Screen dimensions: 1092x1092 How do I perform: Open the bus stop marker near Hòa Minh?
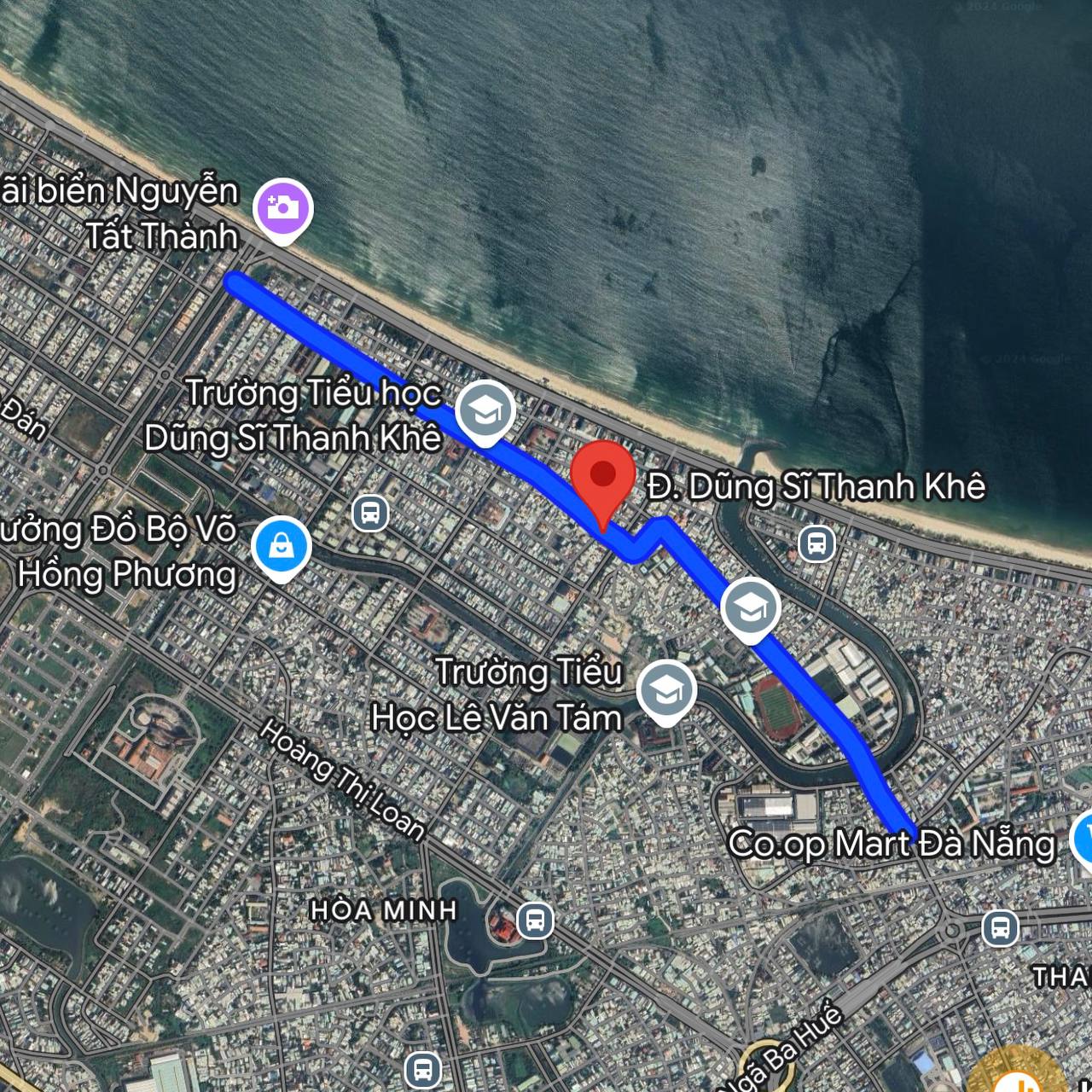click(x=534, y=921)
